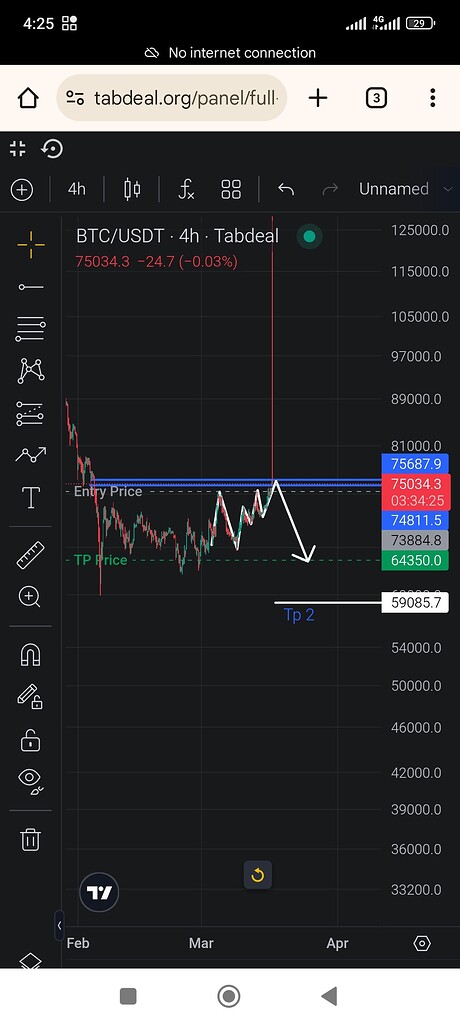Open the indicators fx menu

point(186,189)
